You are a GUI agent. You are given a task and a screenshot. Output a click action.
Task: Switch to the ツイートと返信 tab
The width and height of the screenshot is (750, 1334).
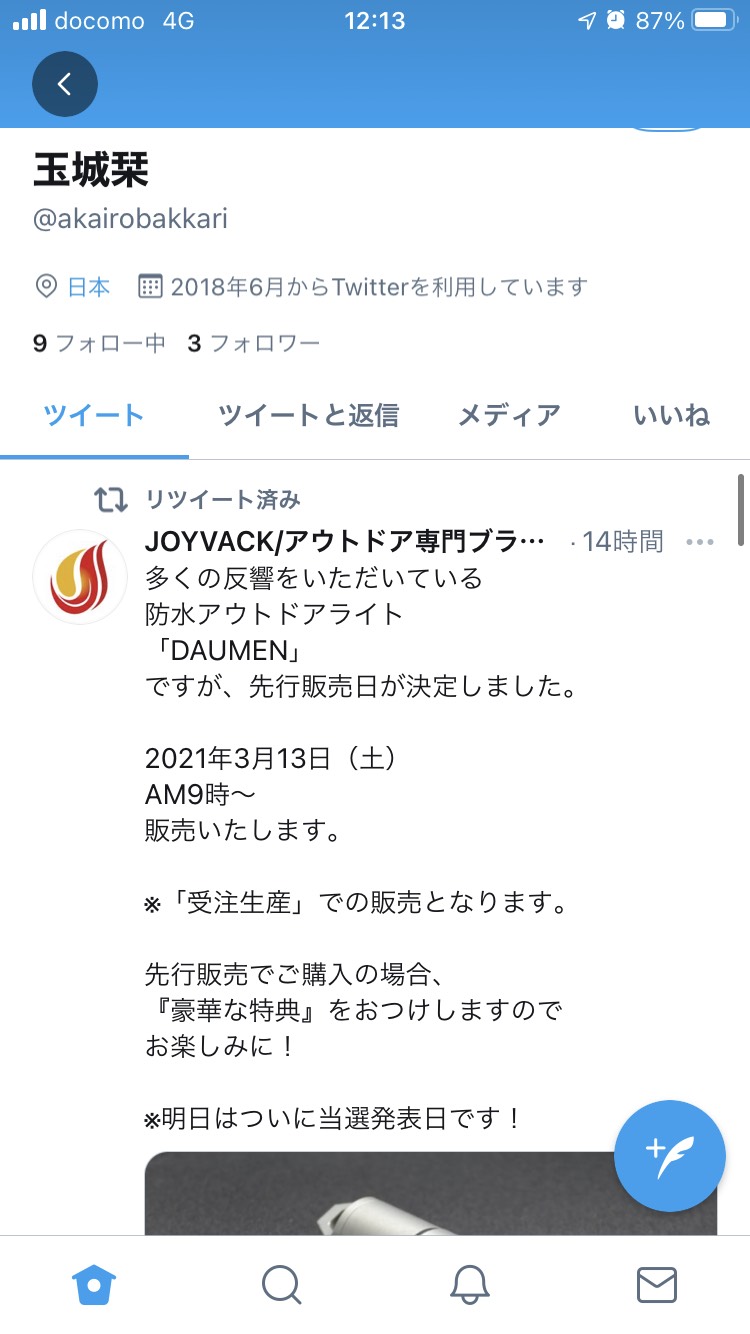[x=309, y=415]
